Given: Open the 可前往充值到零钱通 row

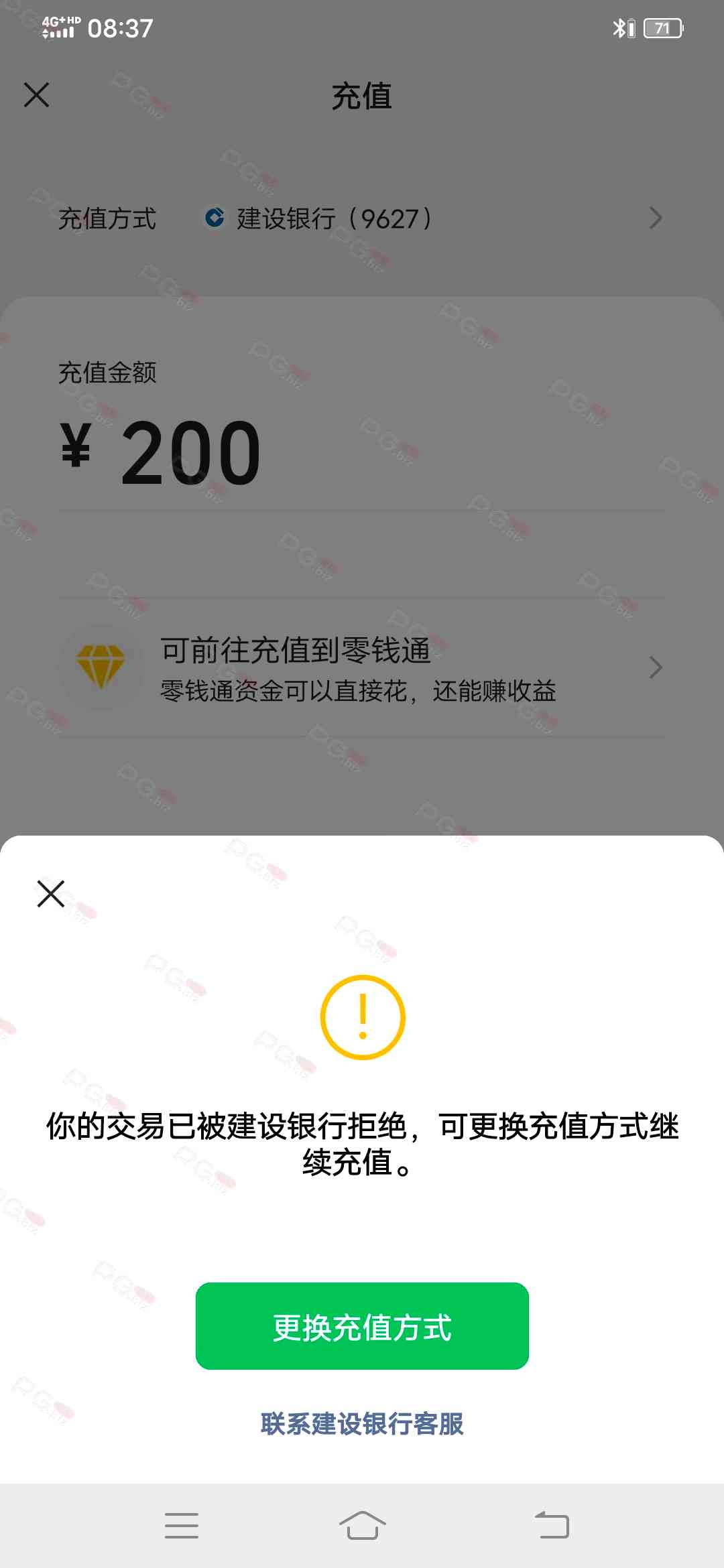Looking at the screenshot, I should [x=362, y=668].
